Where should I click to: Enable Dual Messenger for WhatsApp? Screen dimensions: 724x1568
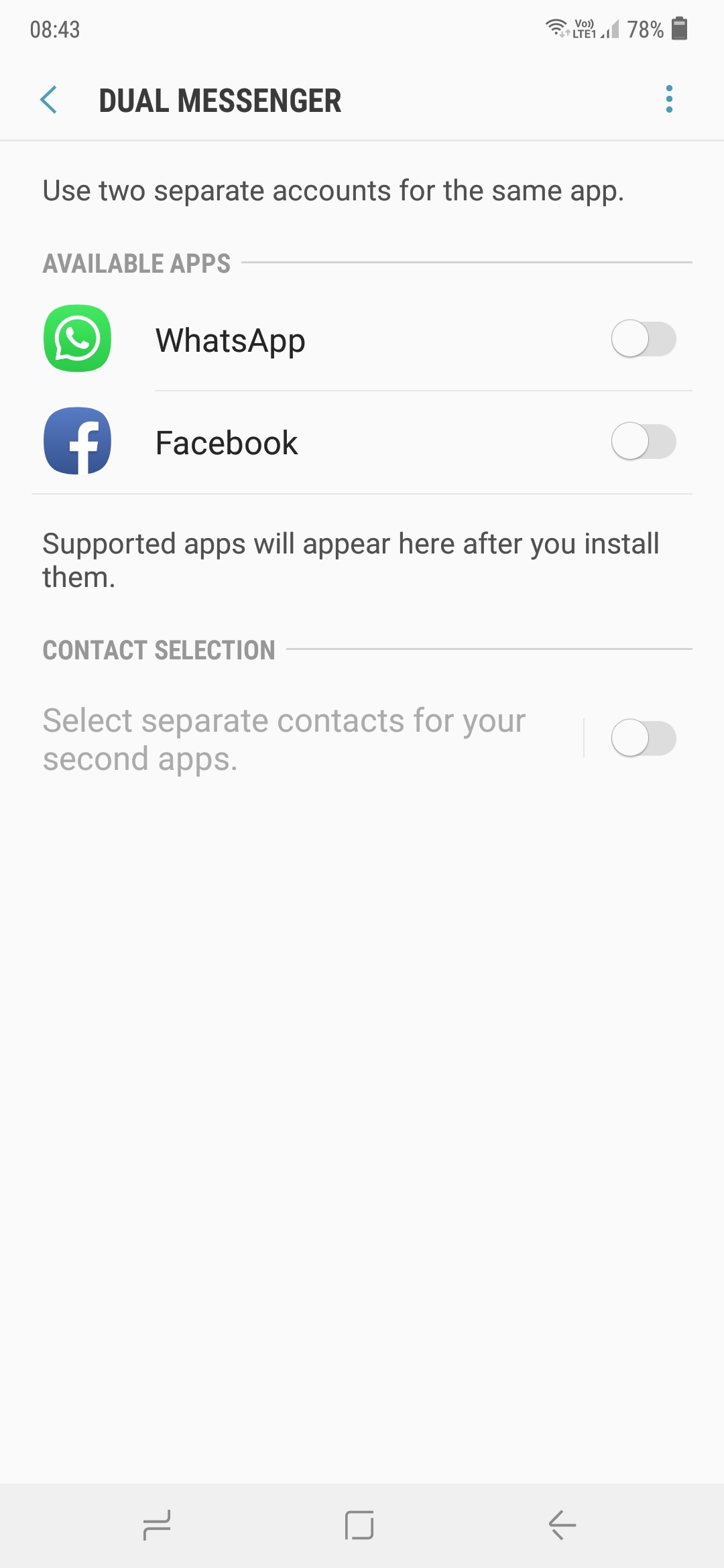[x=643, y=339]
